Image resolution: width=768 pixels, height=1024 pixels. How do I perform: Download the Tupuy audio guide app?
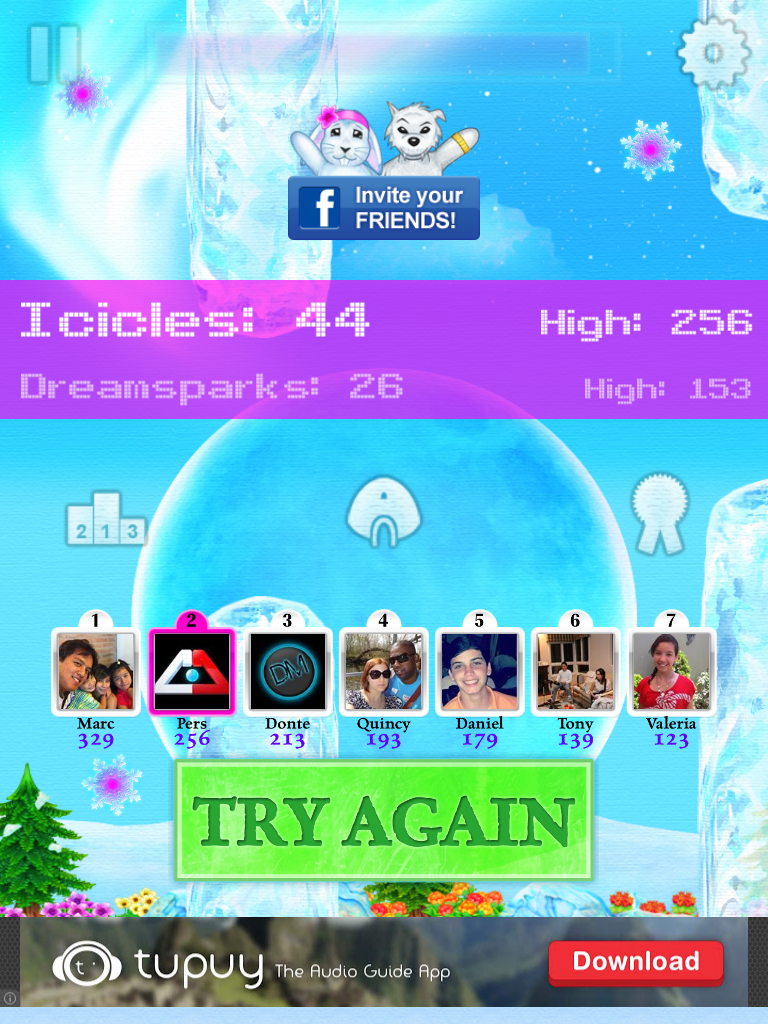point(635,962)
